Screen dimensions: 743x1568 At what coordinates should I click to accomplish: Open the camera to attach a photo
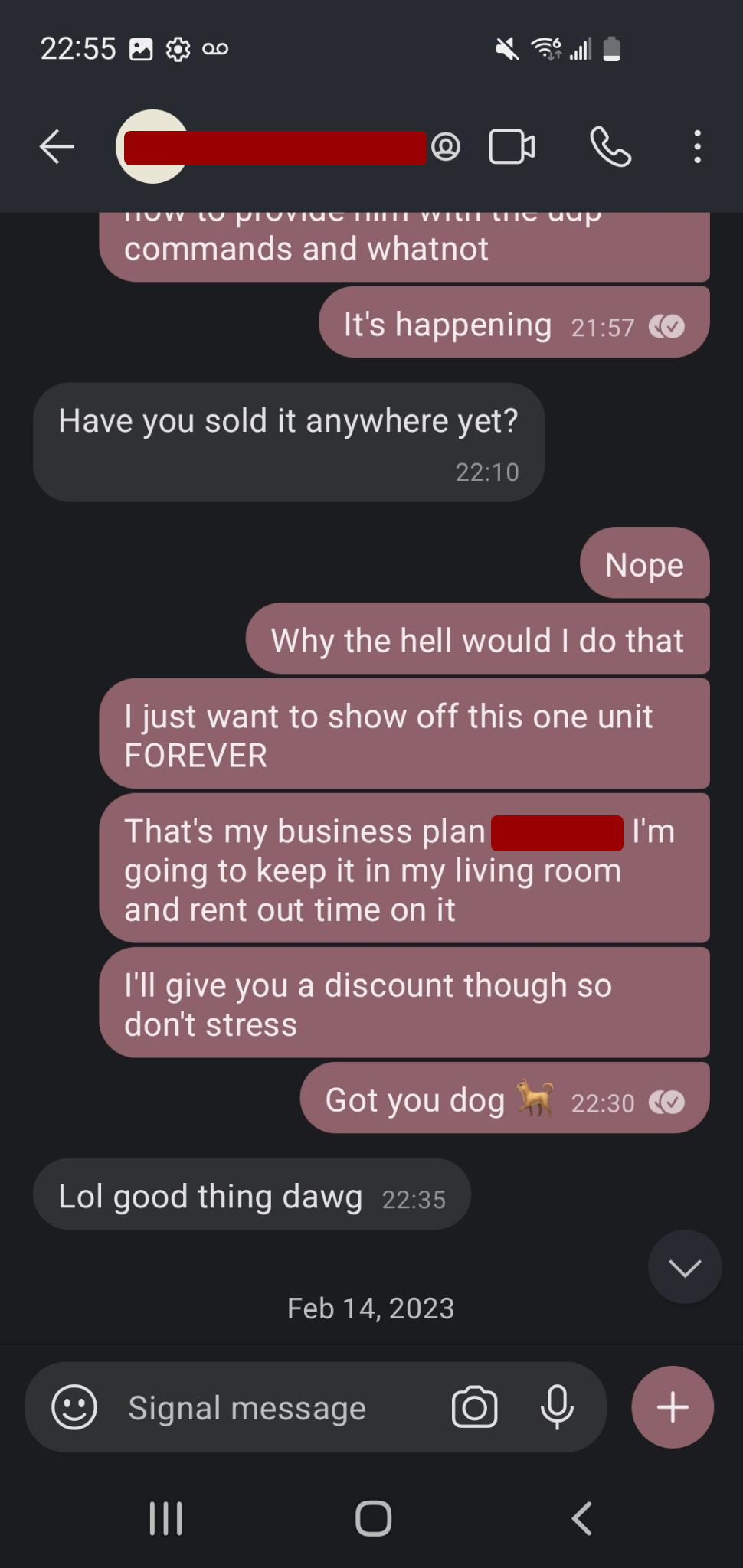(475, 1407)
